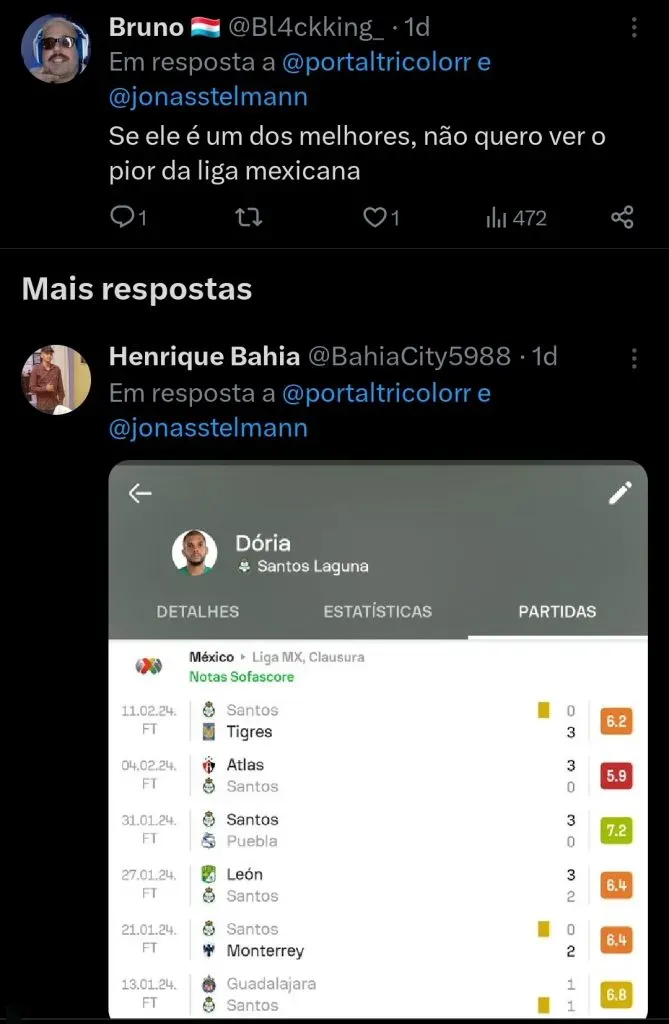Open @jonasstelmann mention in Henrique Bahia's reply
The image size is (669, 1024).
(208, 428)
